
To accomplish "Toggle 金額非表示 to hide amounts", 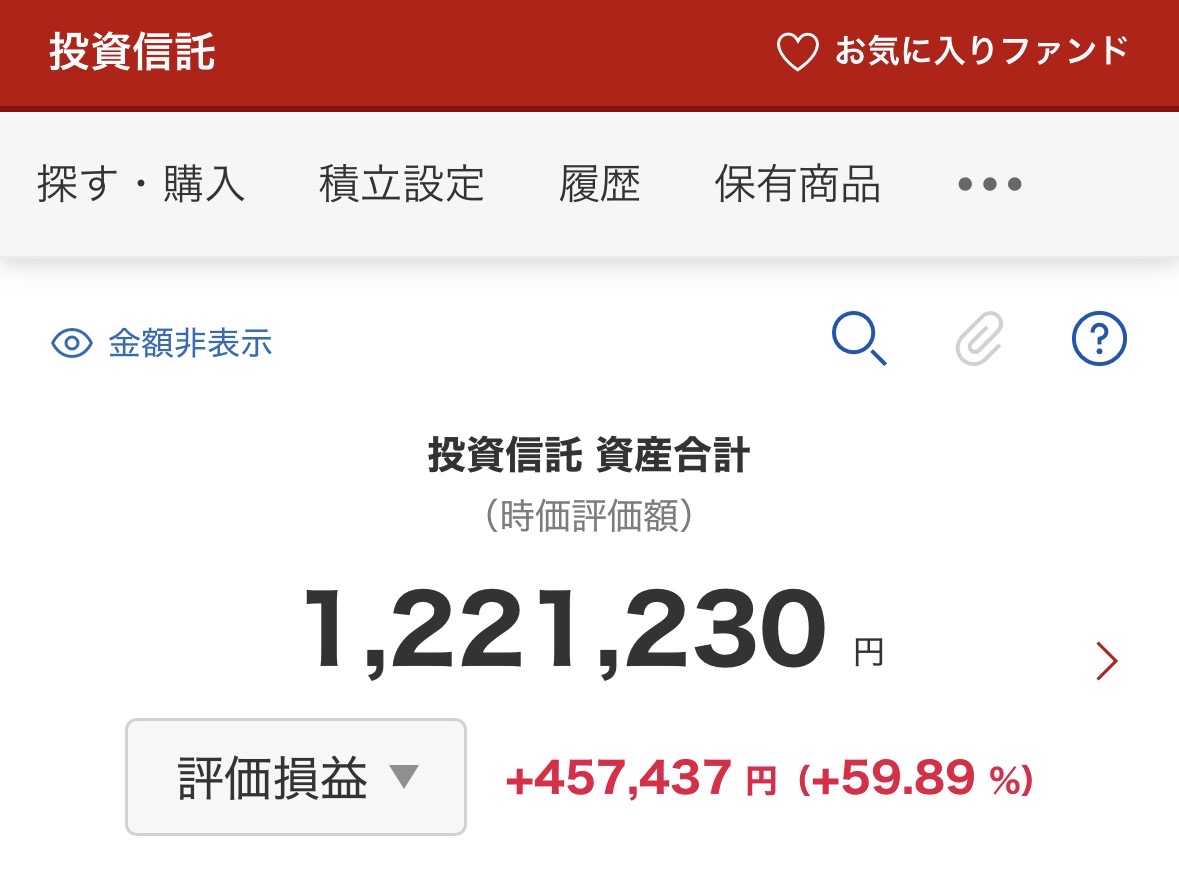I will click(162, 343).
